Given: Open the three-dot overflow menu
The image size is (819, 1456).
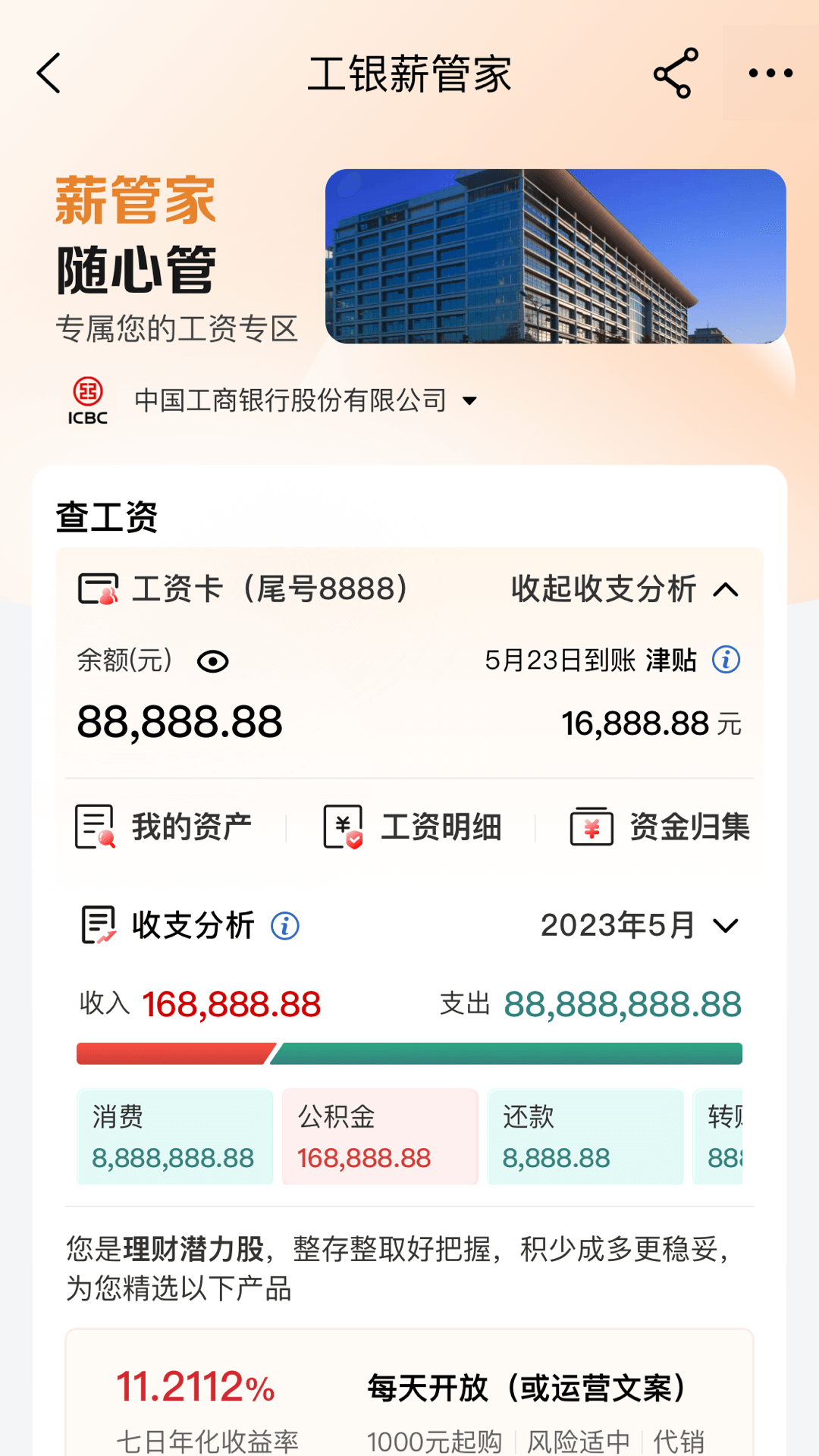Looking at the screenshot, I should (770, 74).
